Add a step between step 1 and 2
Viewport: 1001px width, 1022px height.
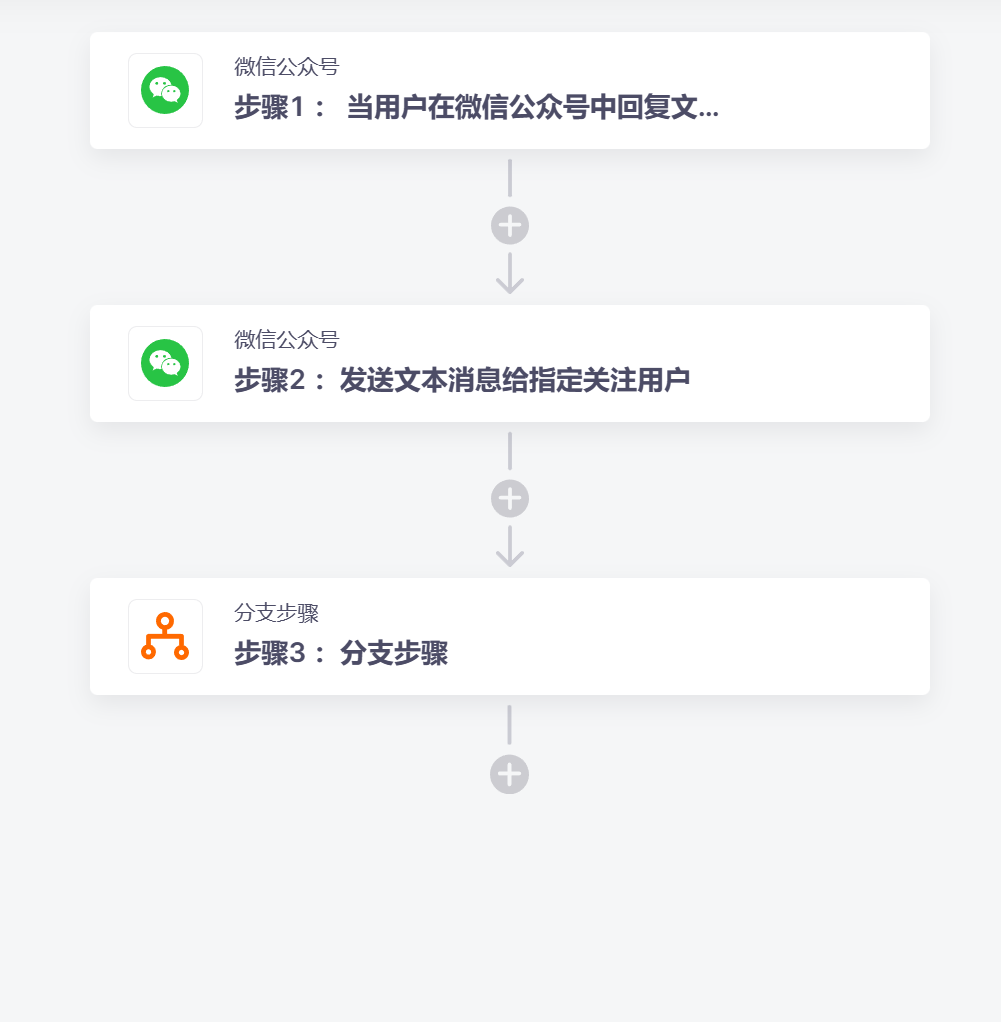pos(510,225)
